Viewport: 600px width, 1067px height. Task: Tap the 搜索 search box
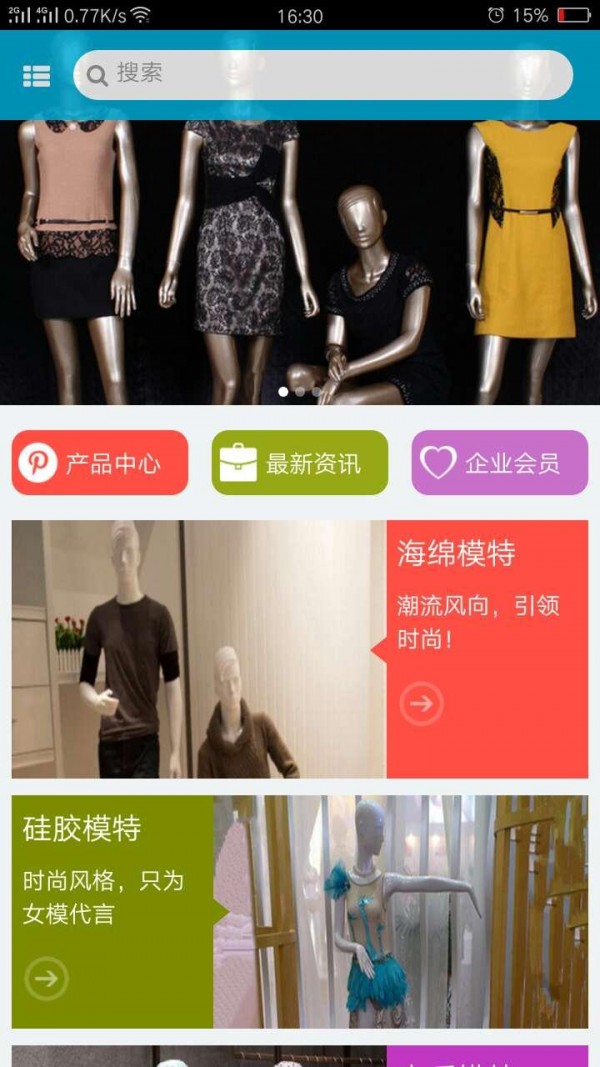point(322,75)
